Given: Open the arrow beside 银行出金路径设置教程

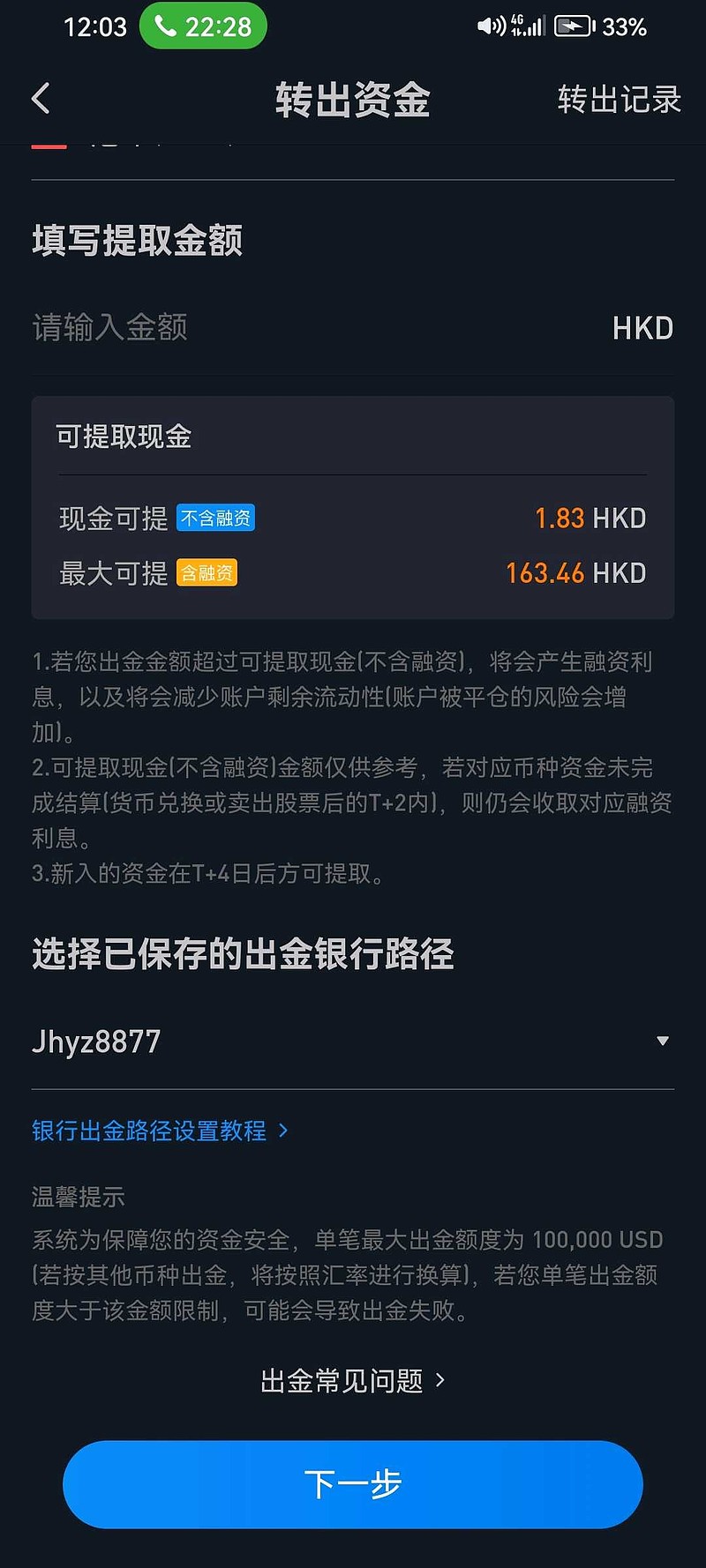Looking at the screenshot, I should 282,1131.
